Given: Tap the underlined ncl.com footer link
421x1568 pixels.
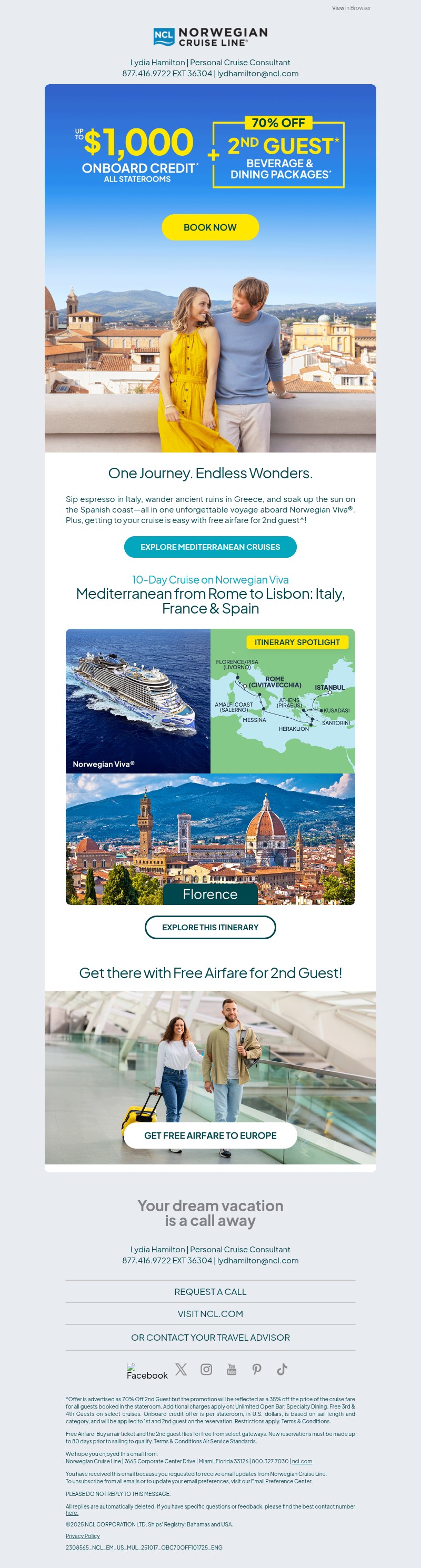Looking at the screenshot, I should click(302, 1461).
